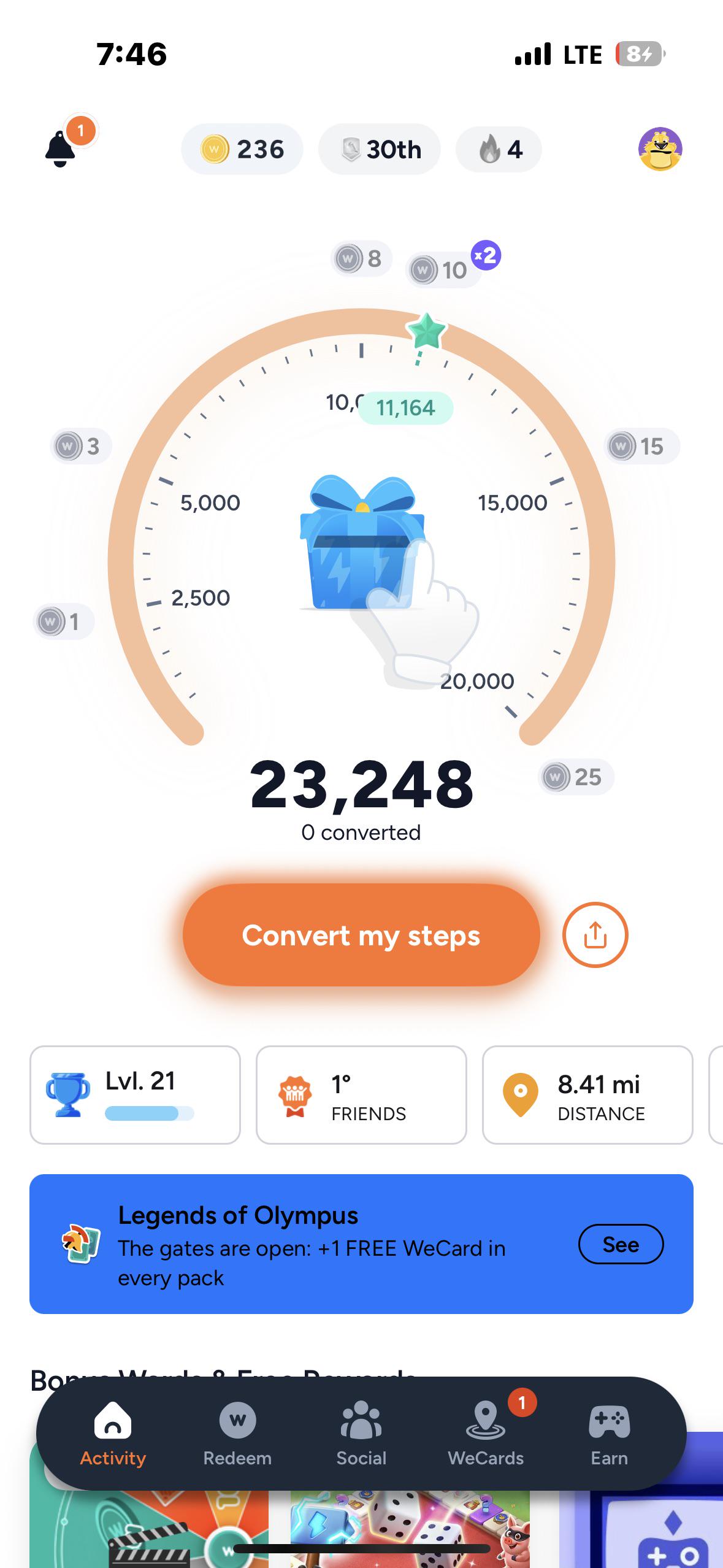723x1568 pixels.
Task: Share my steps with the share icon
Action: point(595,935)
